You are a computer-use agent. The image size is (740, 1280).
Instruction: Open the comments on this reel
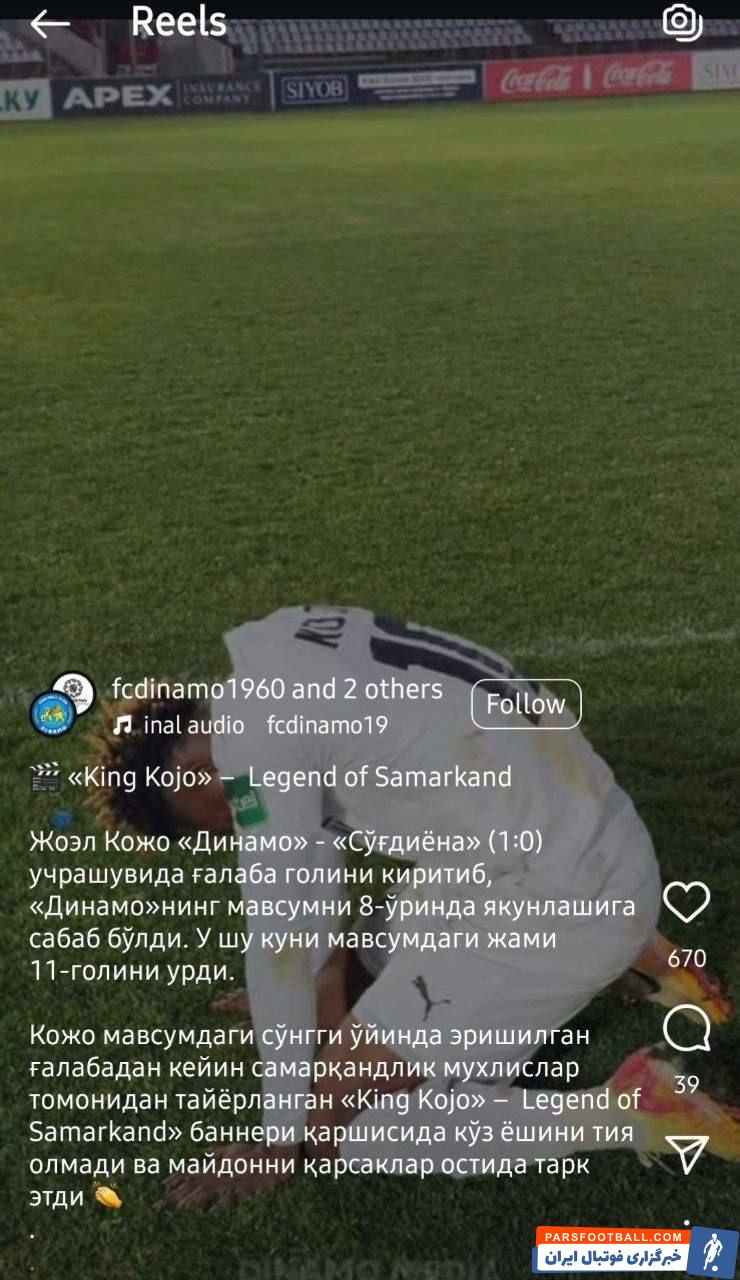(x=687, y=1028)
